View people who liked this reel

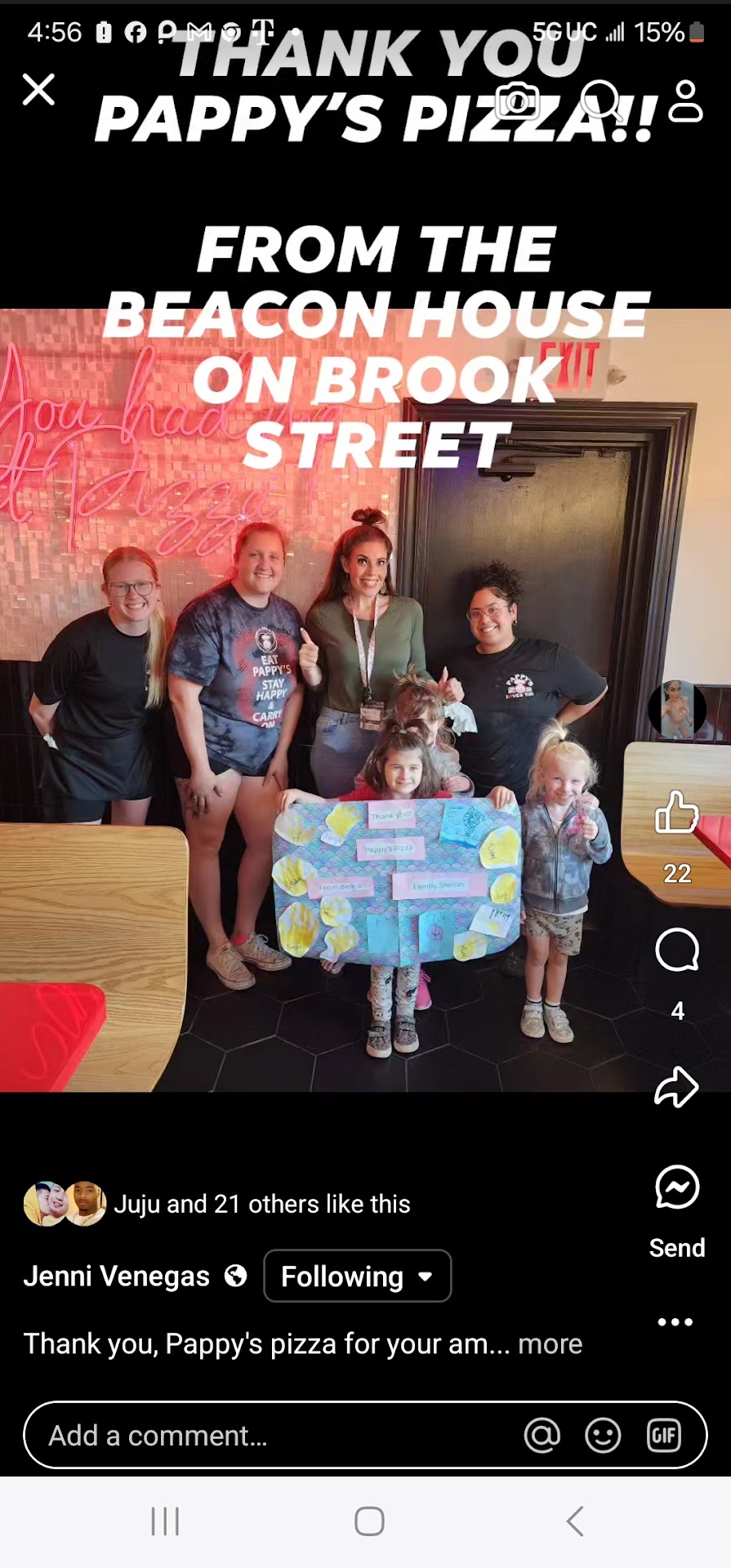(x=261, y=1204)
